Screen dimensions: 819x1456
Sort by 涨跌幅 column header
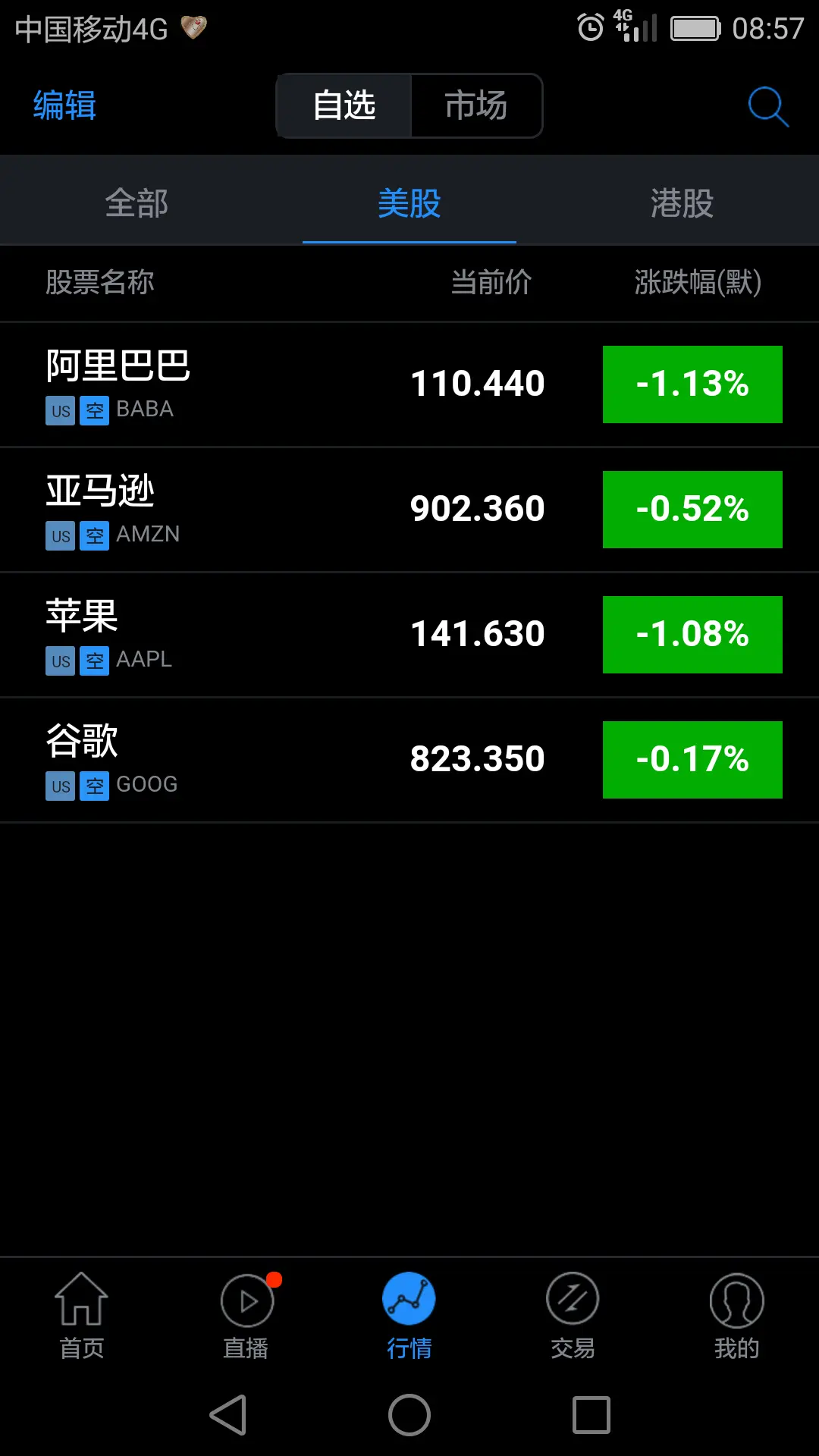click(698, 282)
